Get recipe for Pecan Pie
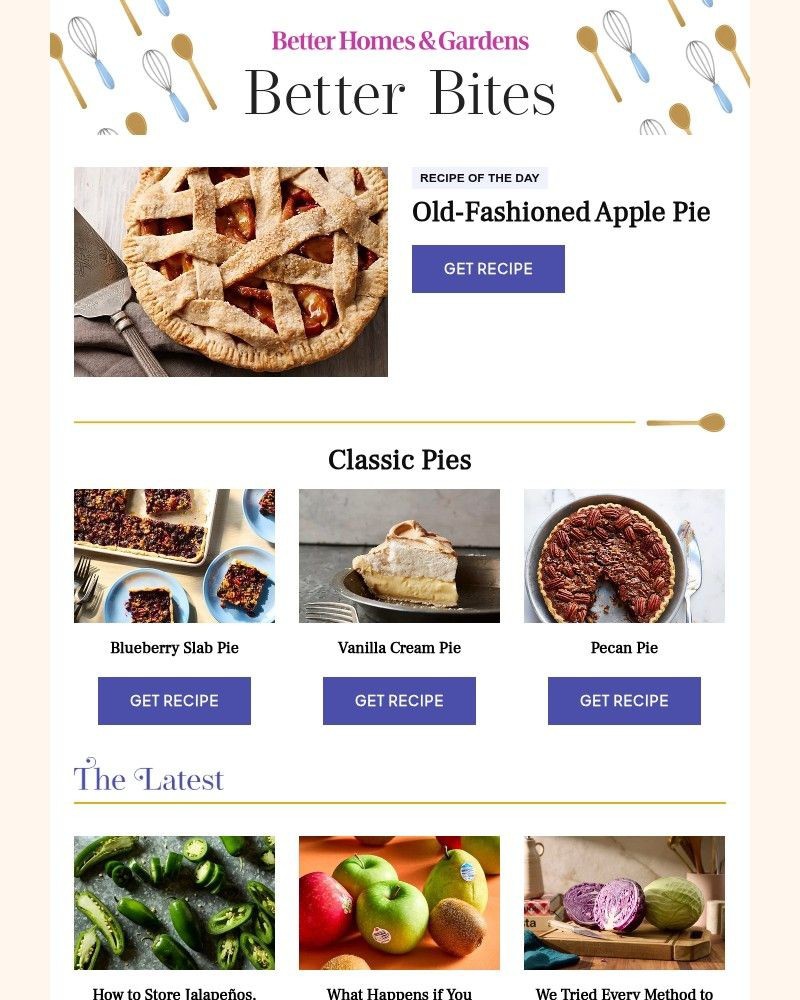 coord(624,701)
